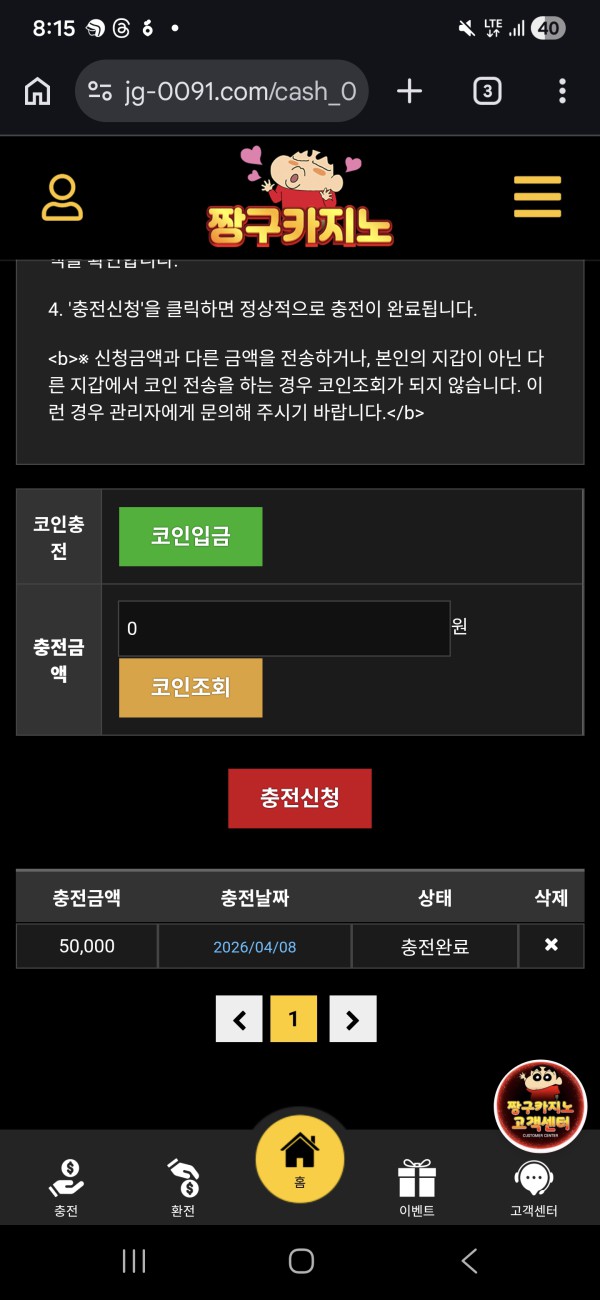The width and height of the screenshot is (600, 1300).
Task: Go to the previous page arrow
Action: [239, 1019]
